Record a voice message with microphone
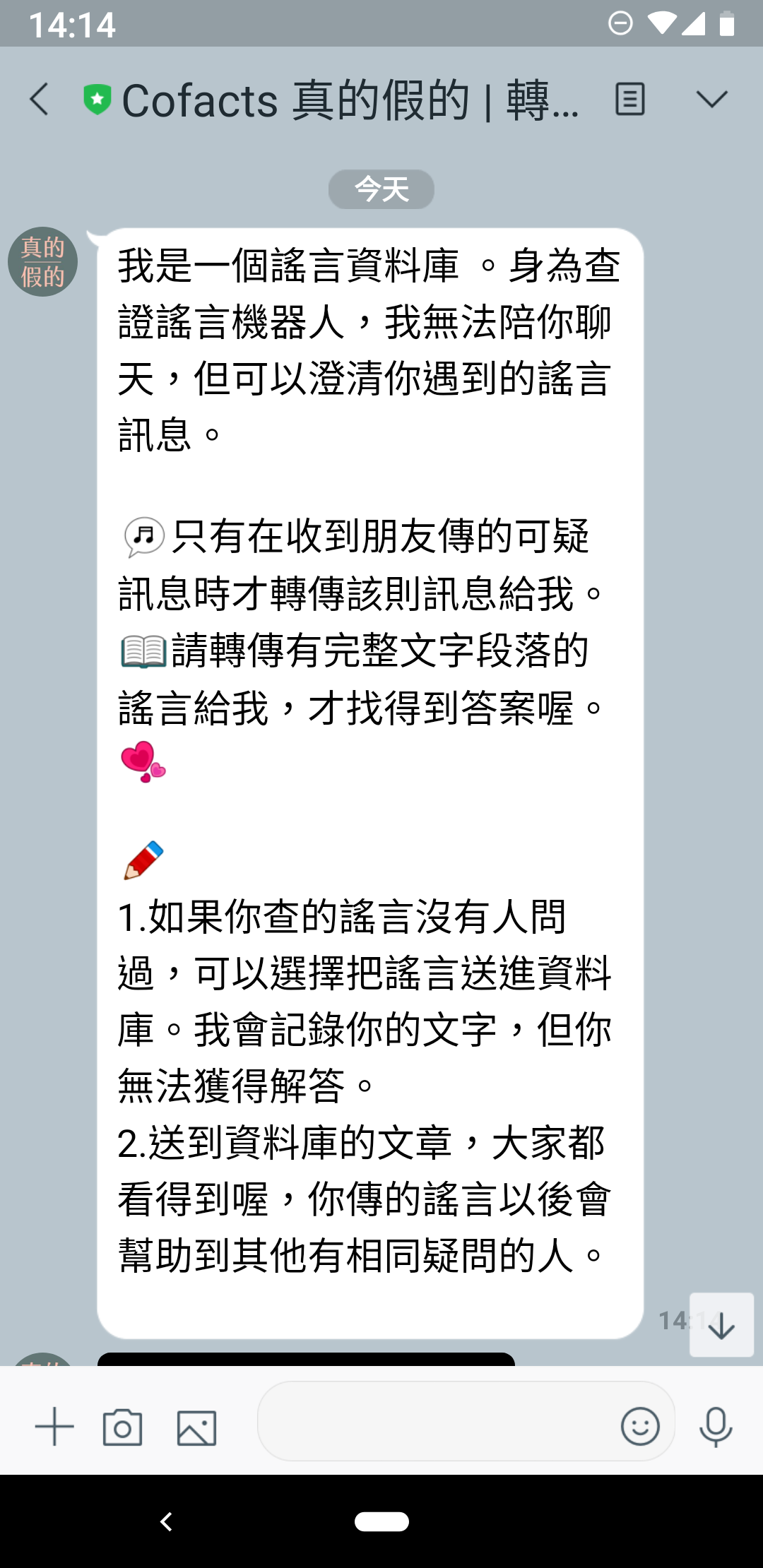This screenshot has height=1568, width=763. pyautogui.click(x=716, y=1427)
